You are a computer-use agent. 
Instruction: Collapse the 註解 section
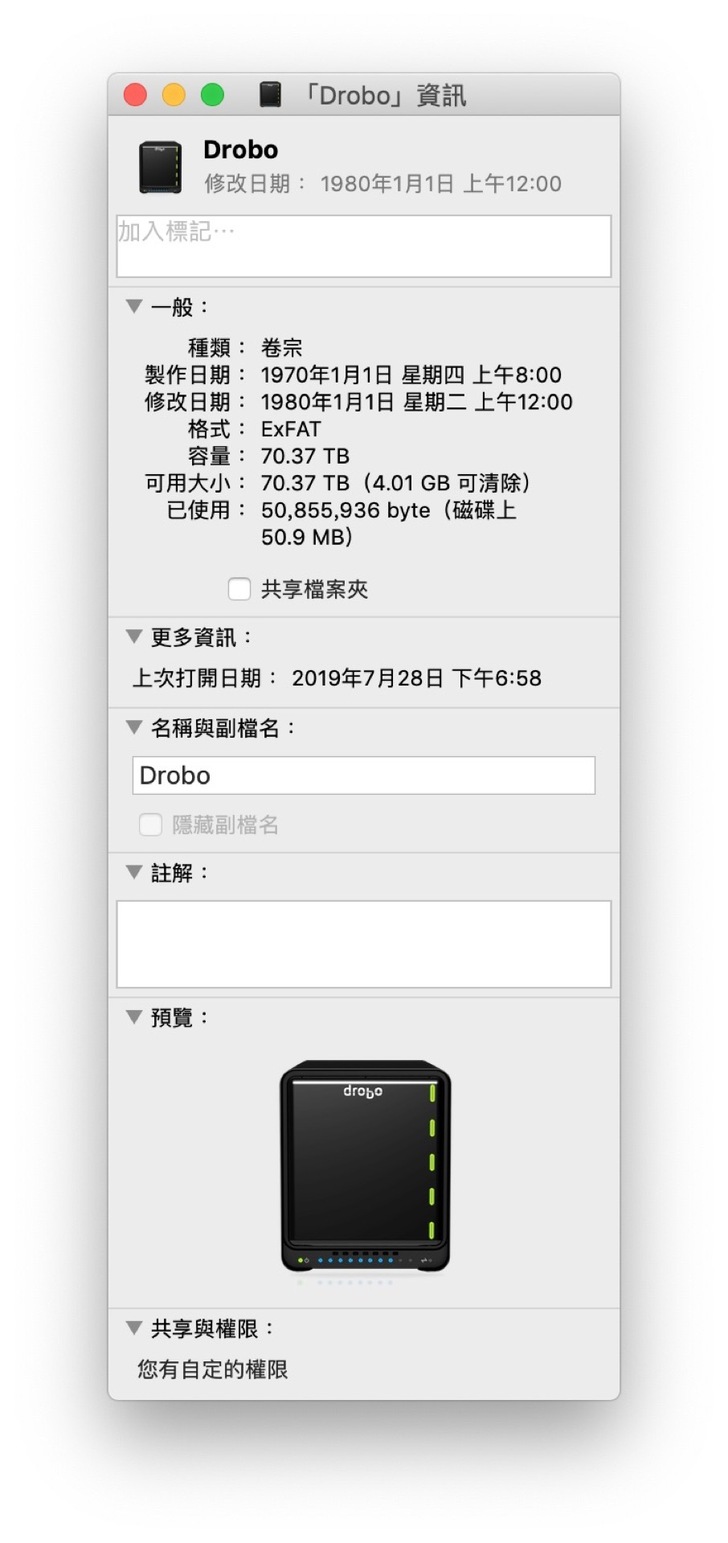point(134,872)
